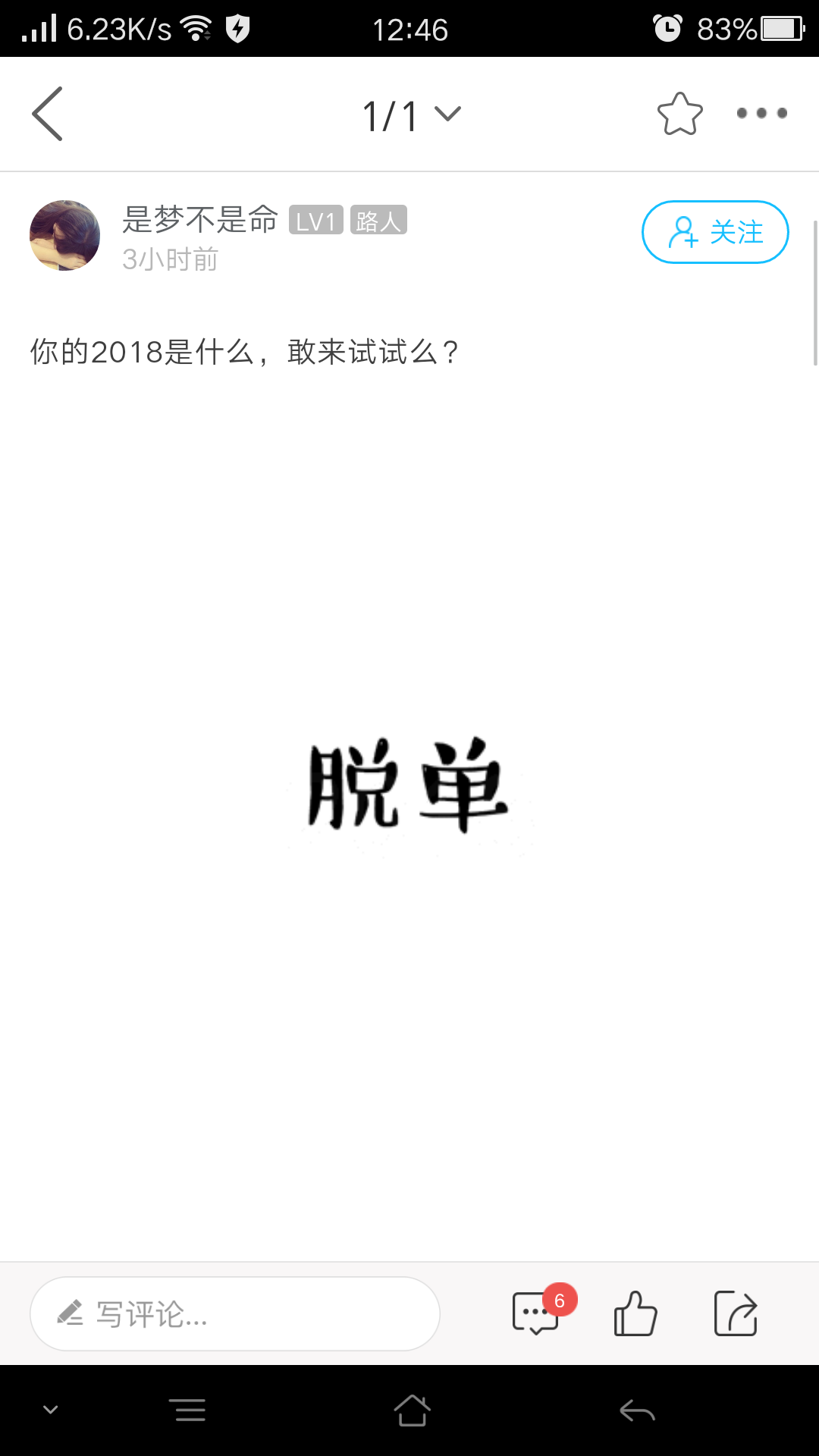Tap the system back button
Viewport: 819px width, 1456px height.
[637, 1410]
